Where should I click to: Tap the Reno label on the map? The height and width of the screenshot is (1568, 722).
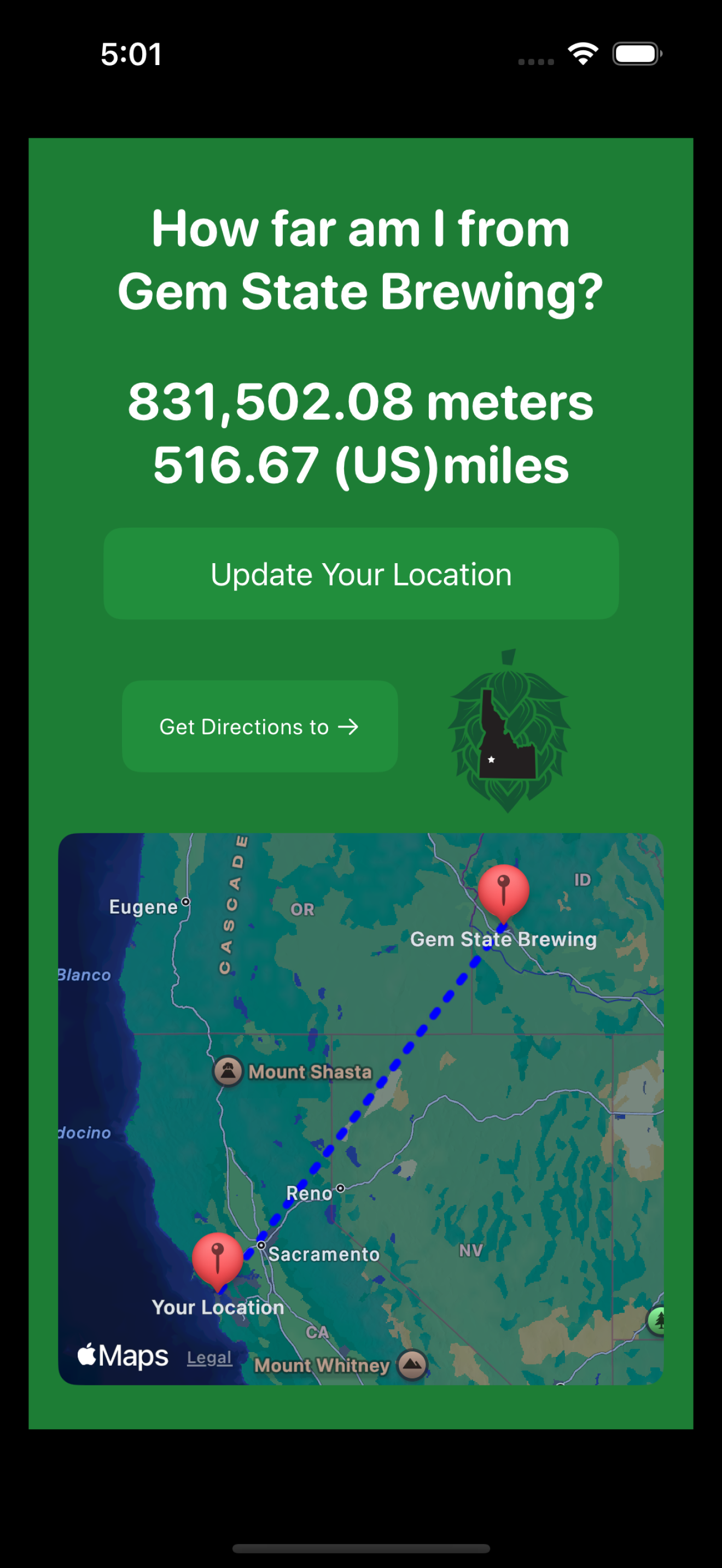[x=310, y=1193]
